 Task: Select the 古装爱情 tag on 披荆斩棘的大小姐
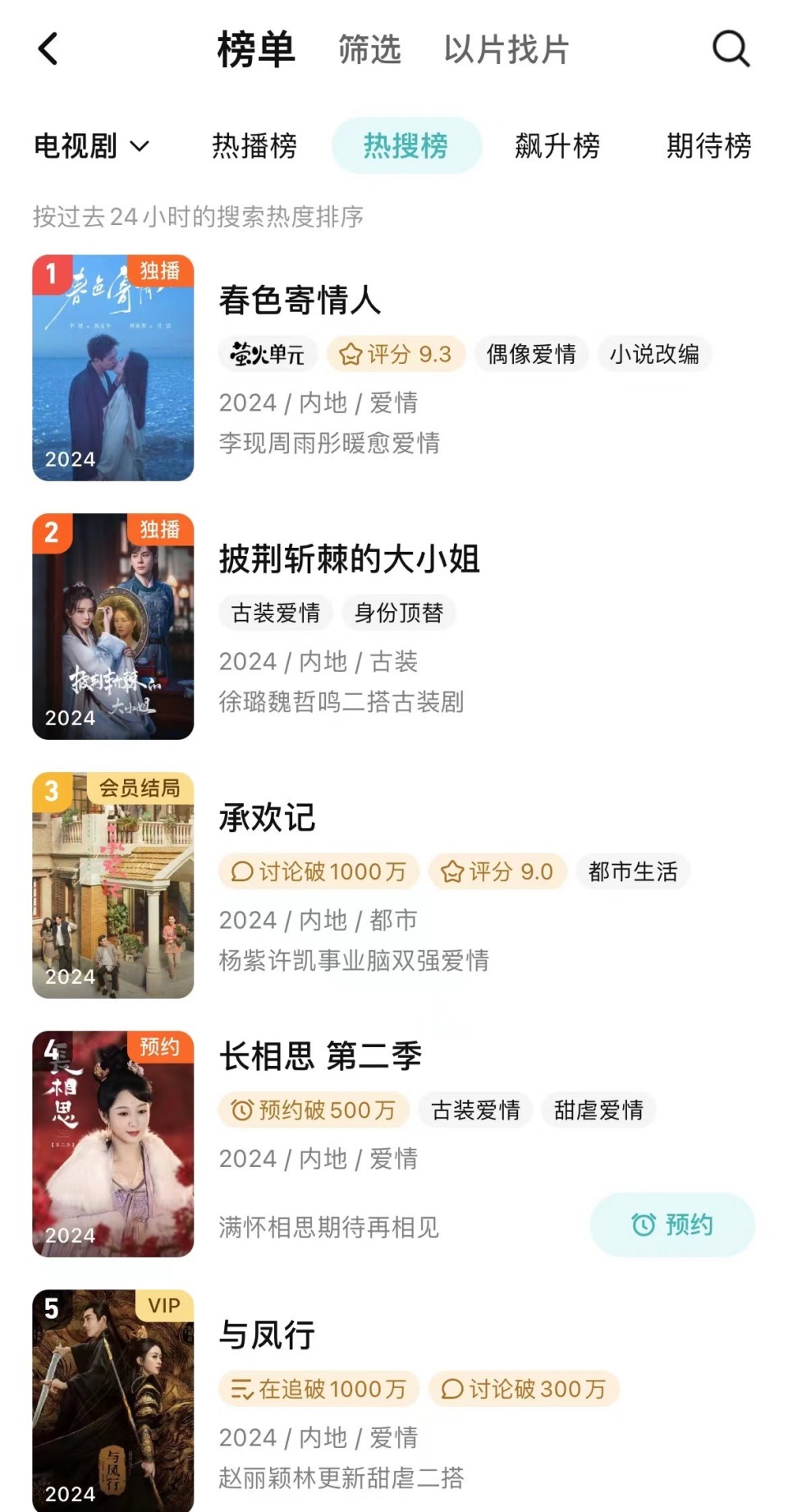click(x=273, y=613)
